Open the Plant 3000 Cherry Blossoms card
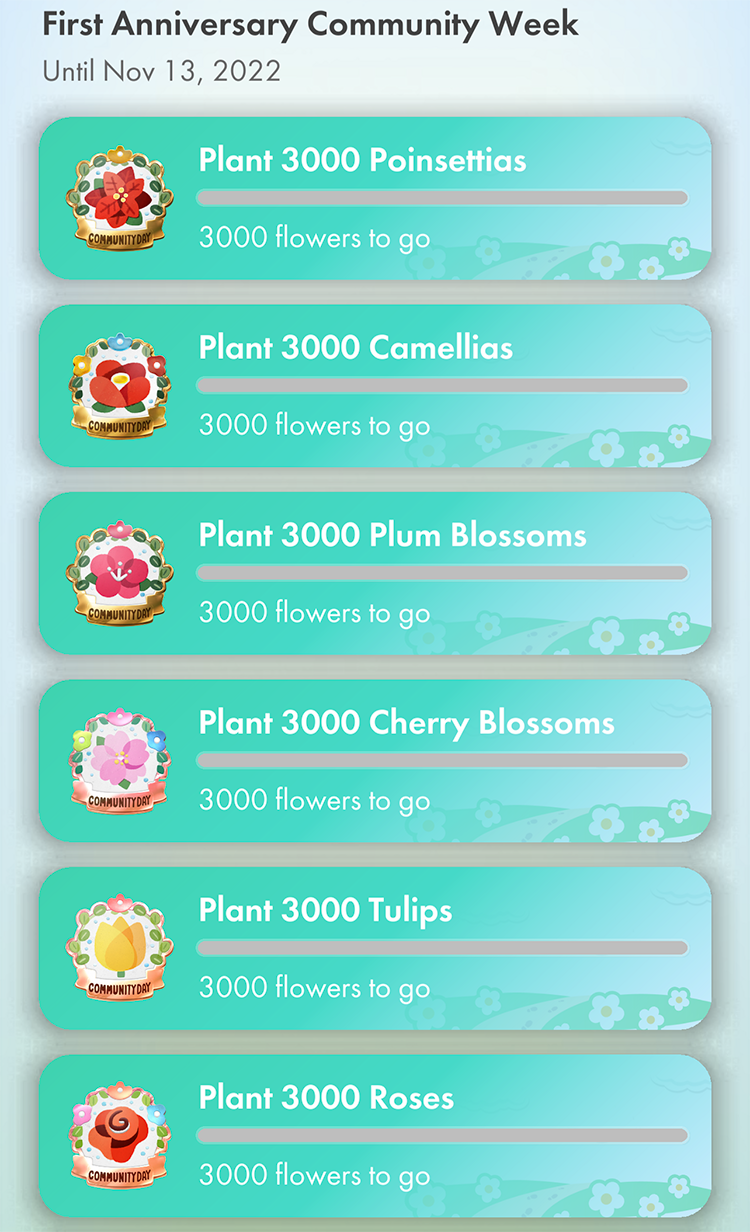 [375, 761]
